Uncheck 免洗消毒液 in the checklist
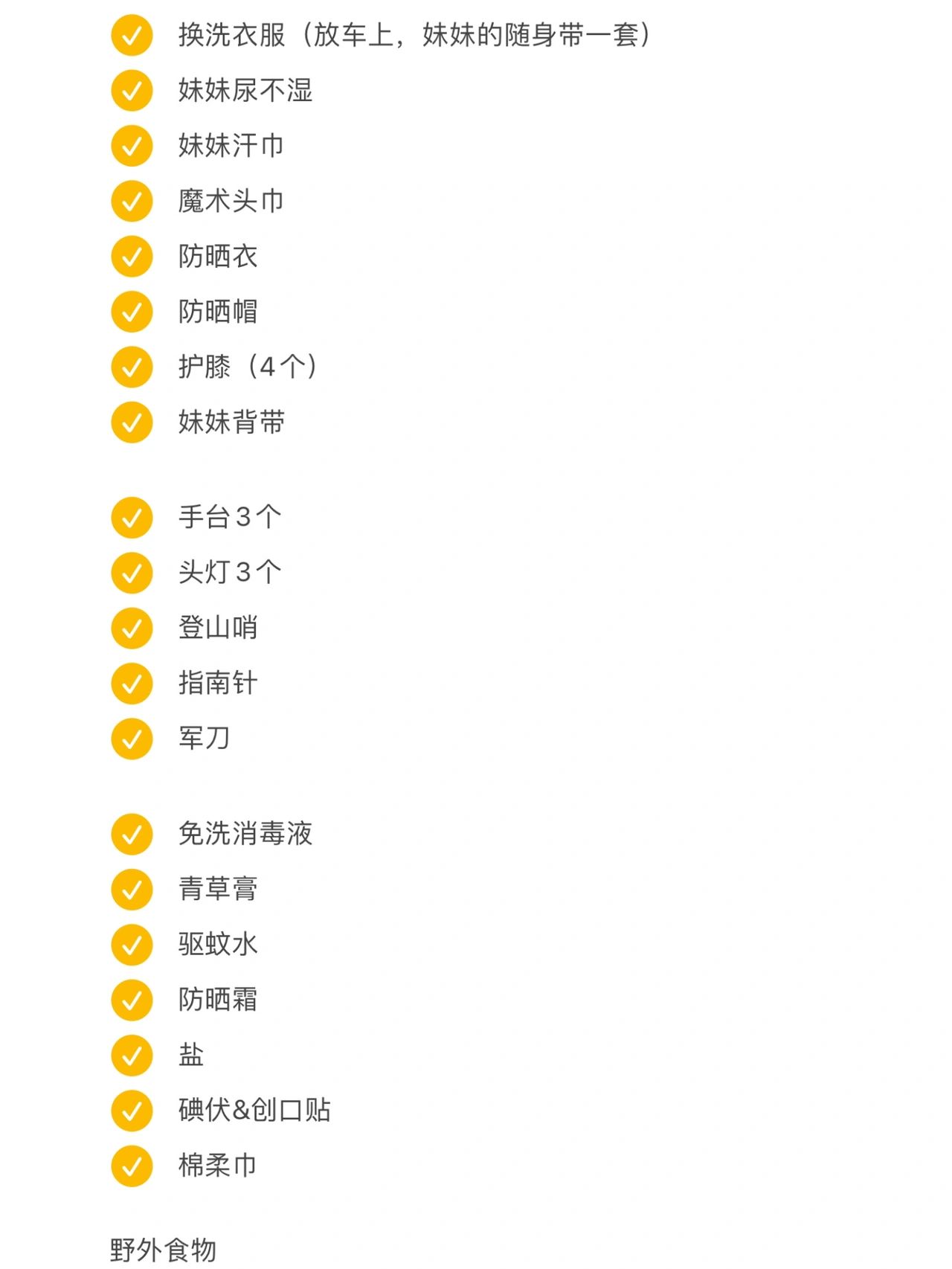The image size is (952, 1269). tap(132, 834)
